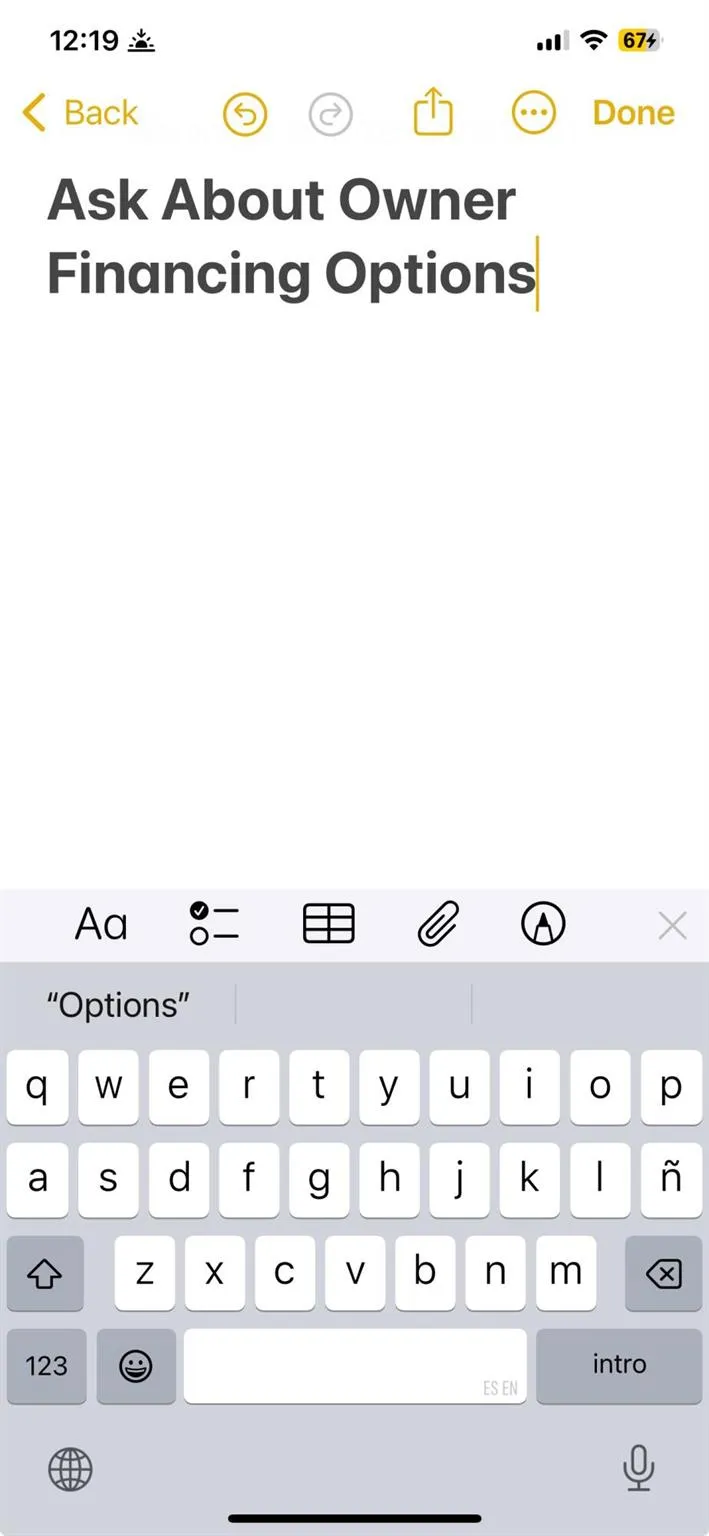Open the emoji keyboard

coord(135,1365)
